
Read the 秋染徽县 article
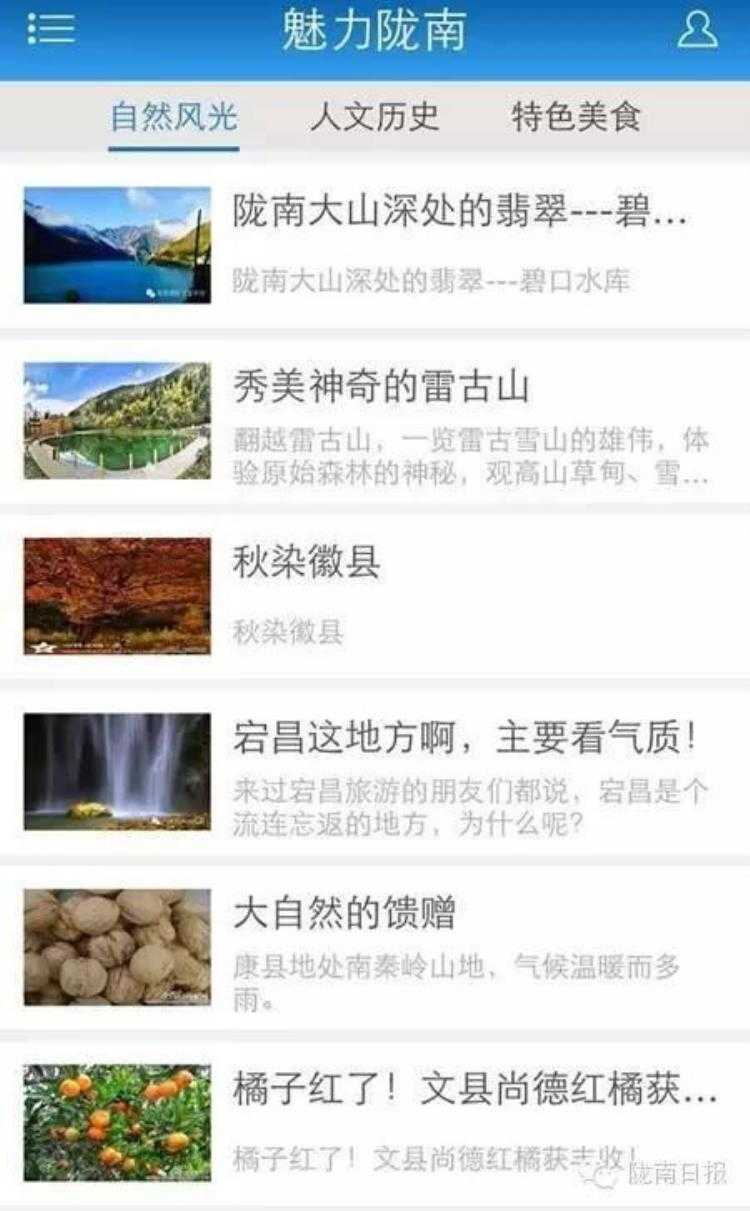(x=307, y=563)
